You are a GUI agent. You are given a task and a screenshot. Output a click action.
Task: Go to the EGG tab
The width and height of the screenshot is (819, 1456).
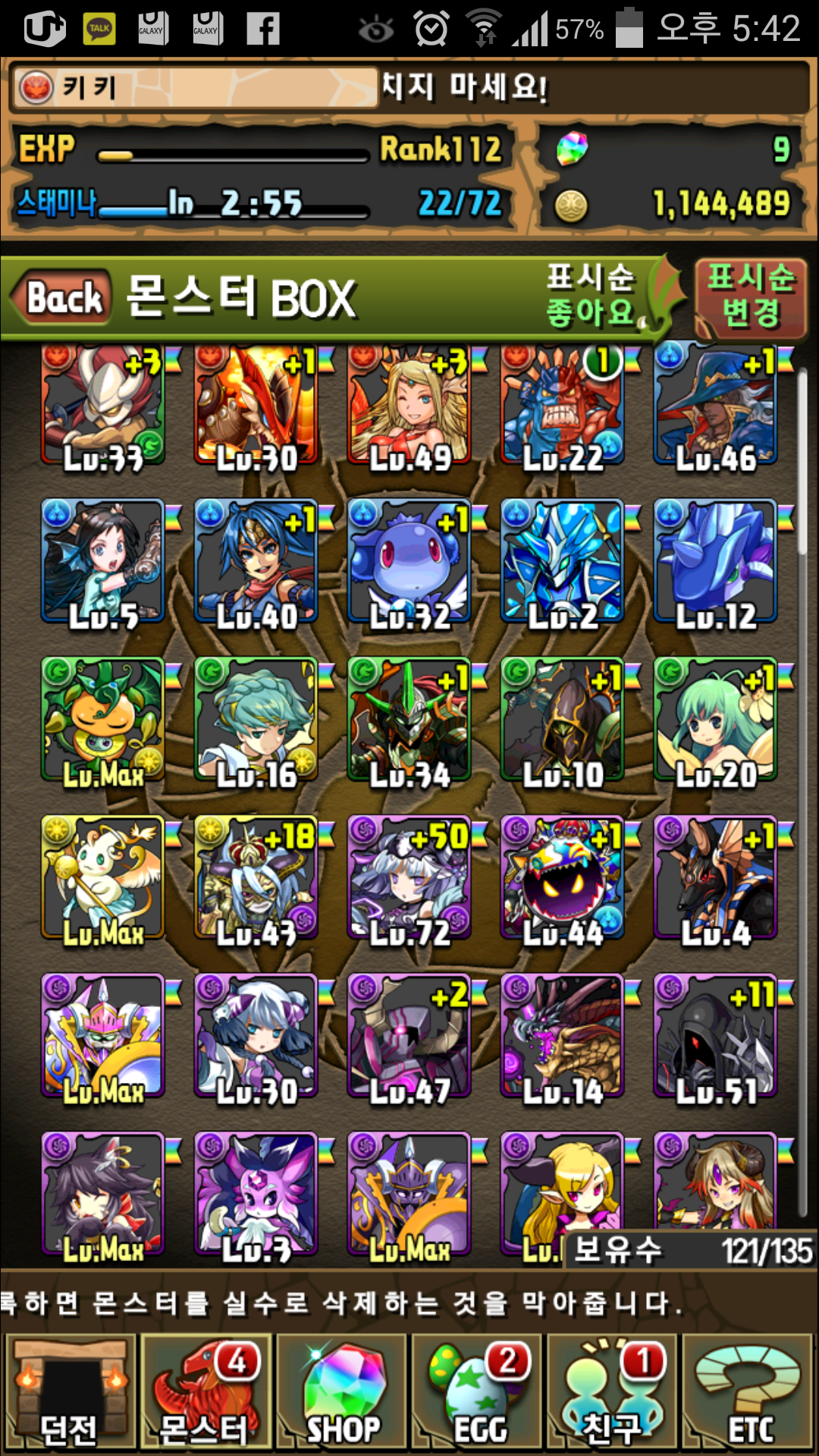click(478, 1393)
